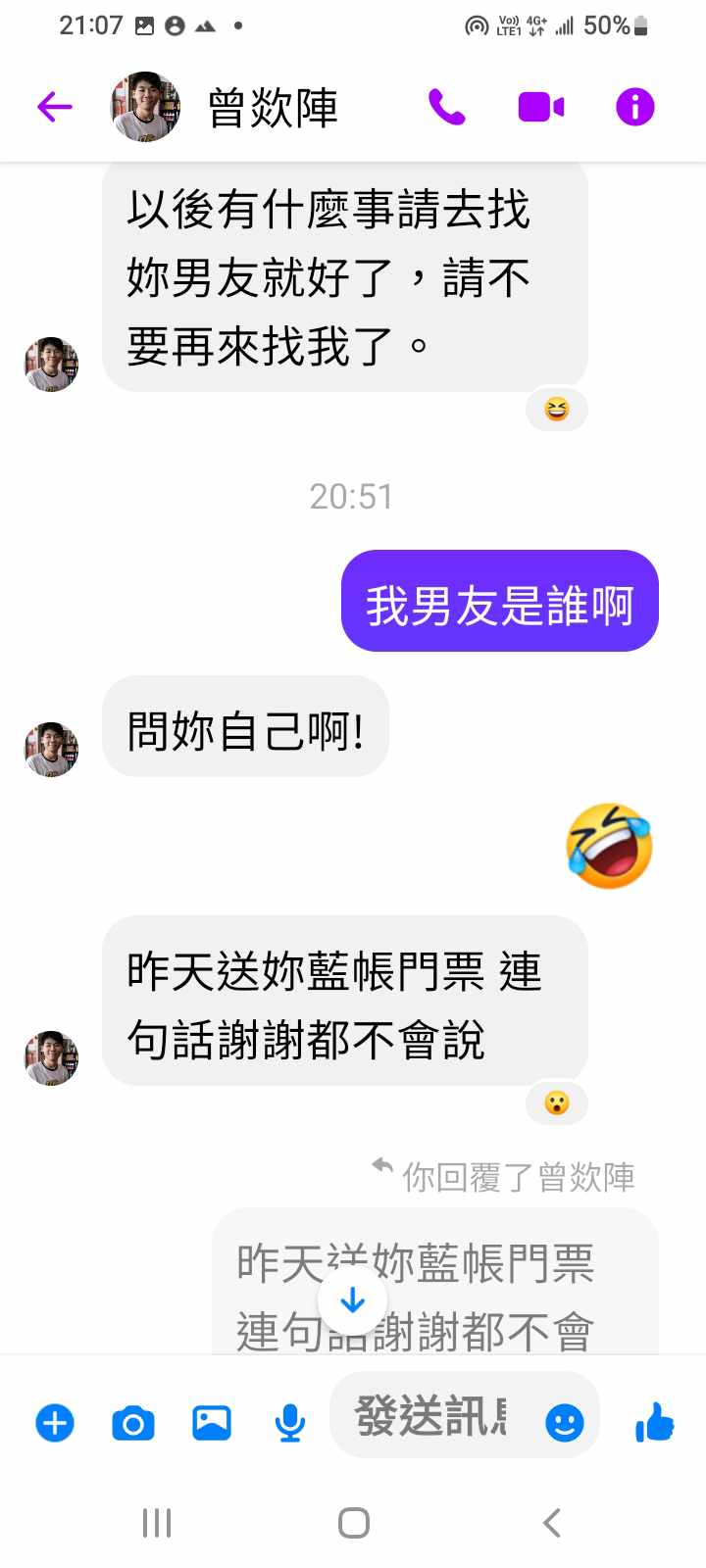This screenshot has height=1568, width=706.
Task: Open the emoji picker in message field
Action: pyautogui.click(x=564, y=1422)
